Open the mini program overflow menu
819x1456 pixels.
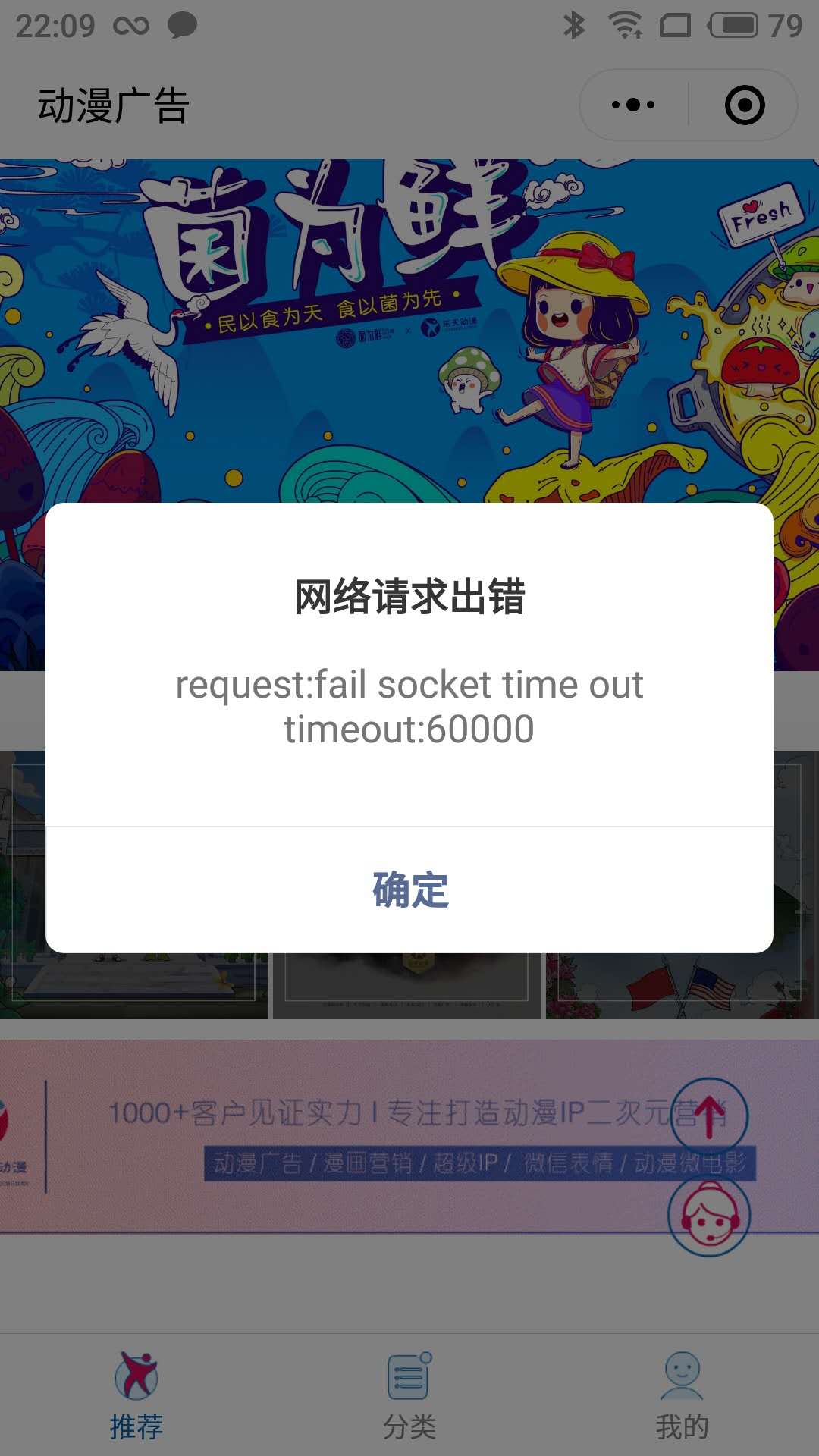click(x=633, y=105)
